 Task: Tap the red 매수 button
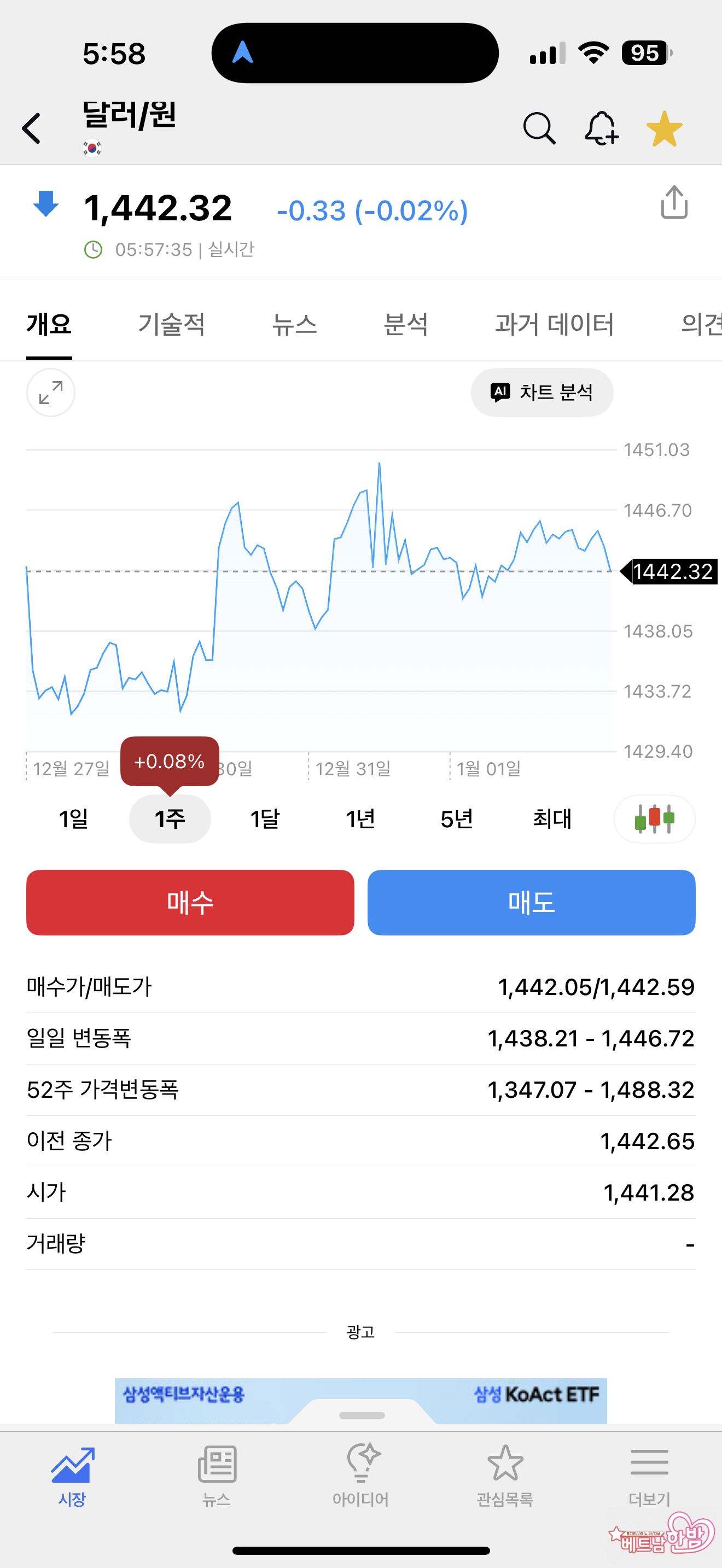190,902
